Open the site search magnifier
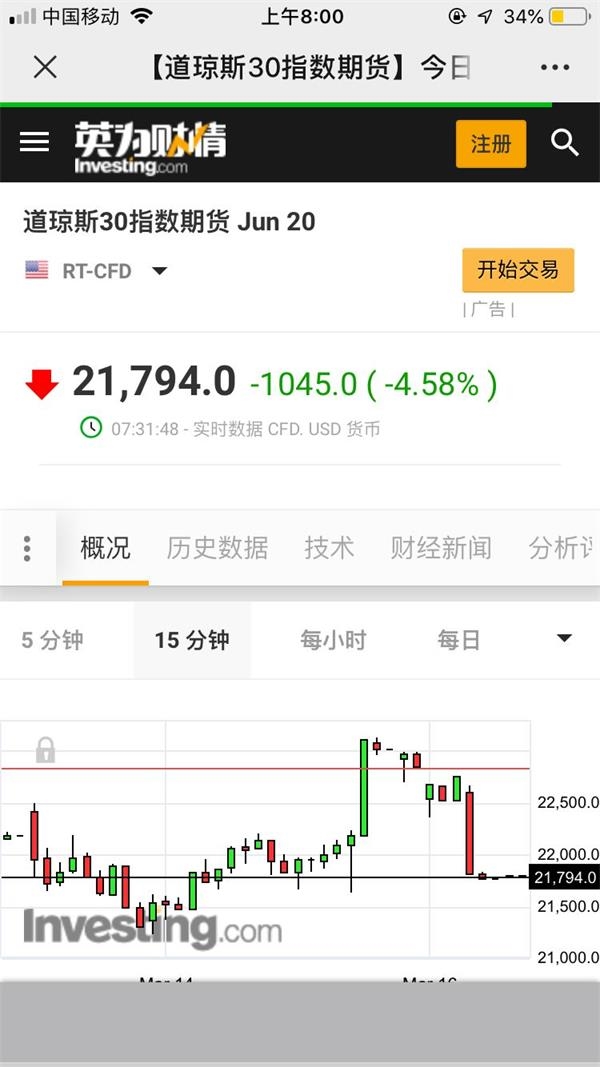The width and height of the screenshot is (600, 1067). [565, 143]
